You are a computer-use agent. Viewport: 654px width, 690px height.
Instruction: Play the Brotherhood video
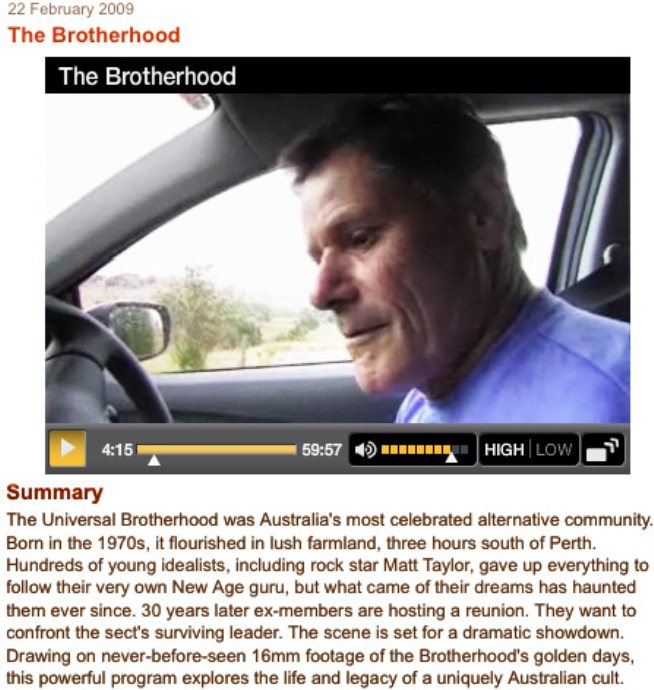pyautogui.click(x=67, y=448)
